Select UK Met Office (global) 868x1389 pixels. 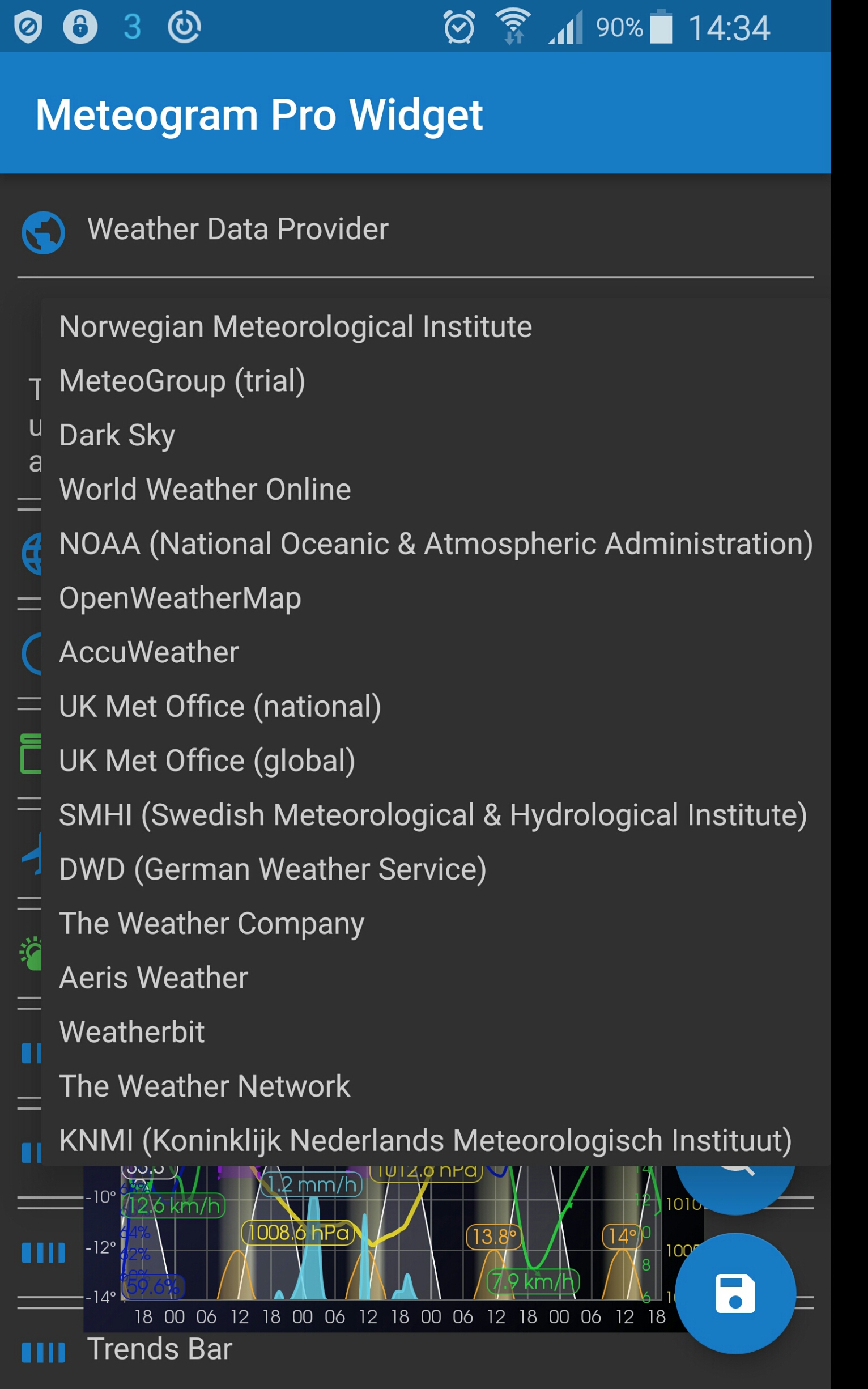[x=207, y=761]
